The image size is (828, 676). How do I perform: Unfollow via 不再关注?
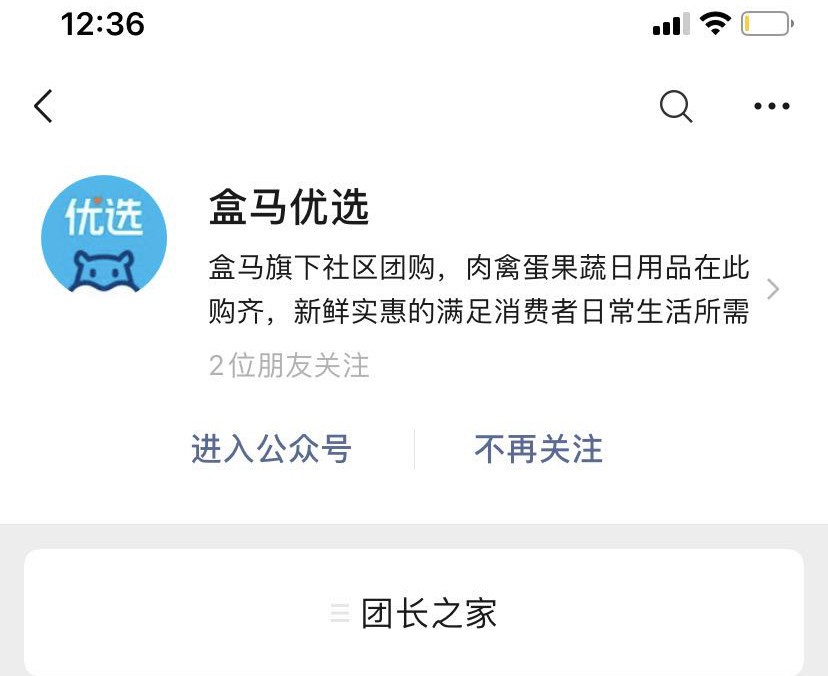coord(539,449)
